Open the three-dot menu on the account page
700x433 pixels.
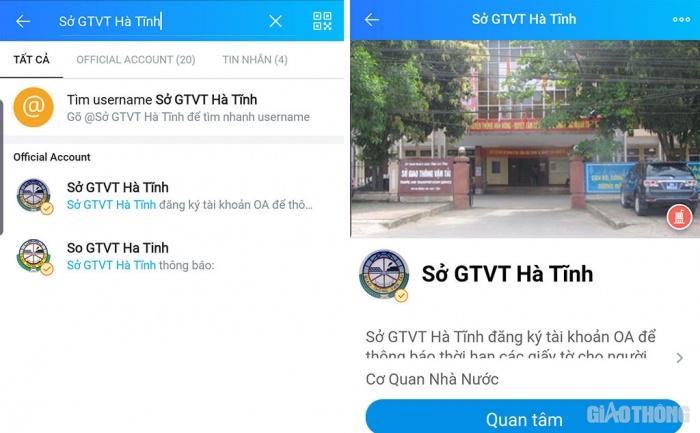tap(681, 20)
